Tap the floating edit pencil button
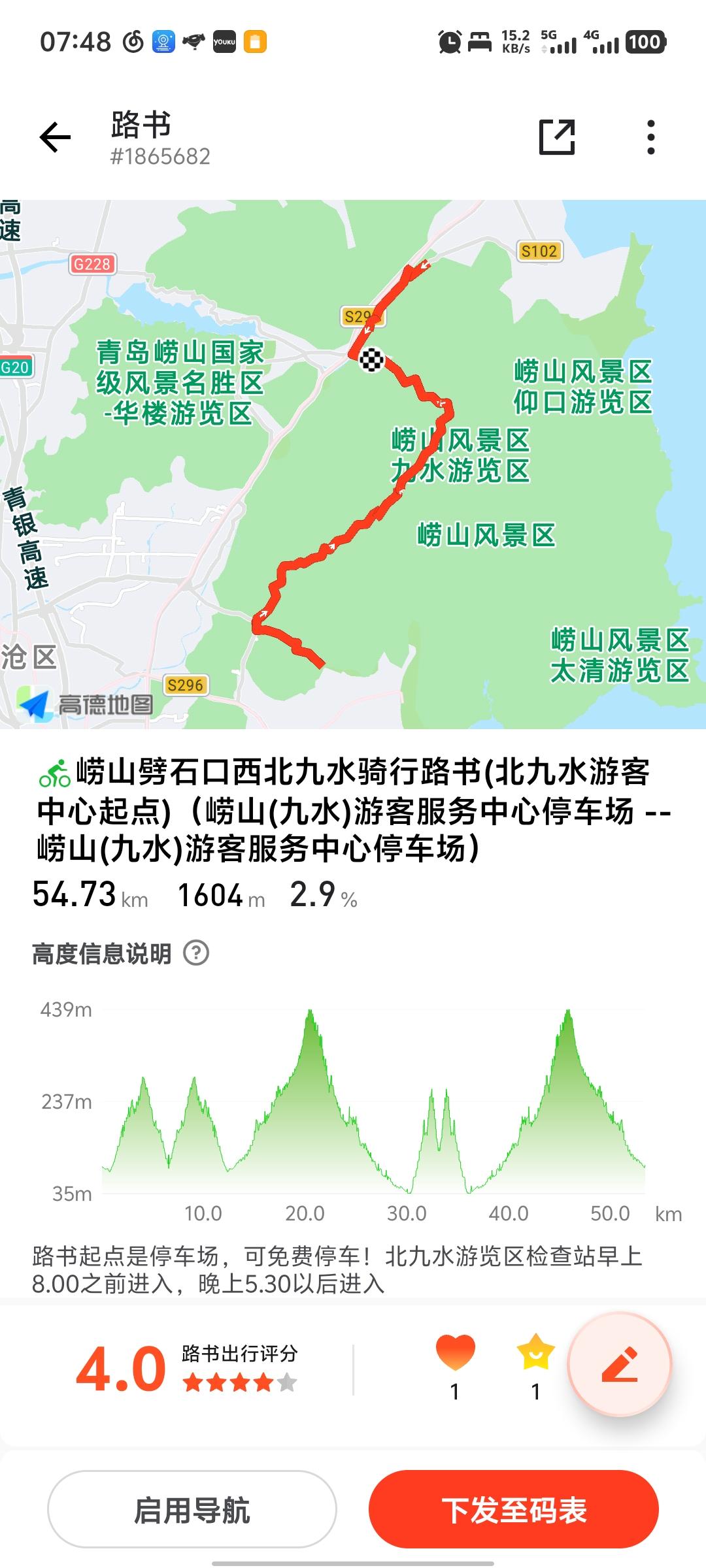 point(620,1364)
